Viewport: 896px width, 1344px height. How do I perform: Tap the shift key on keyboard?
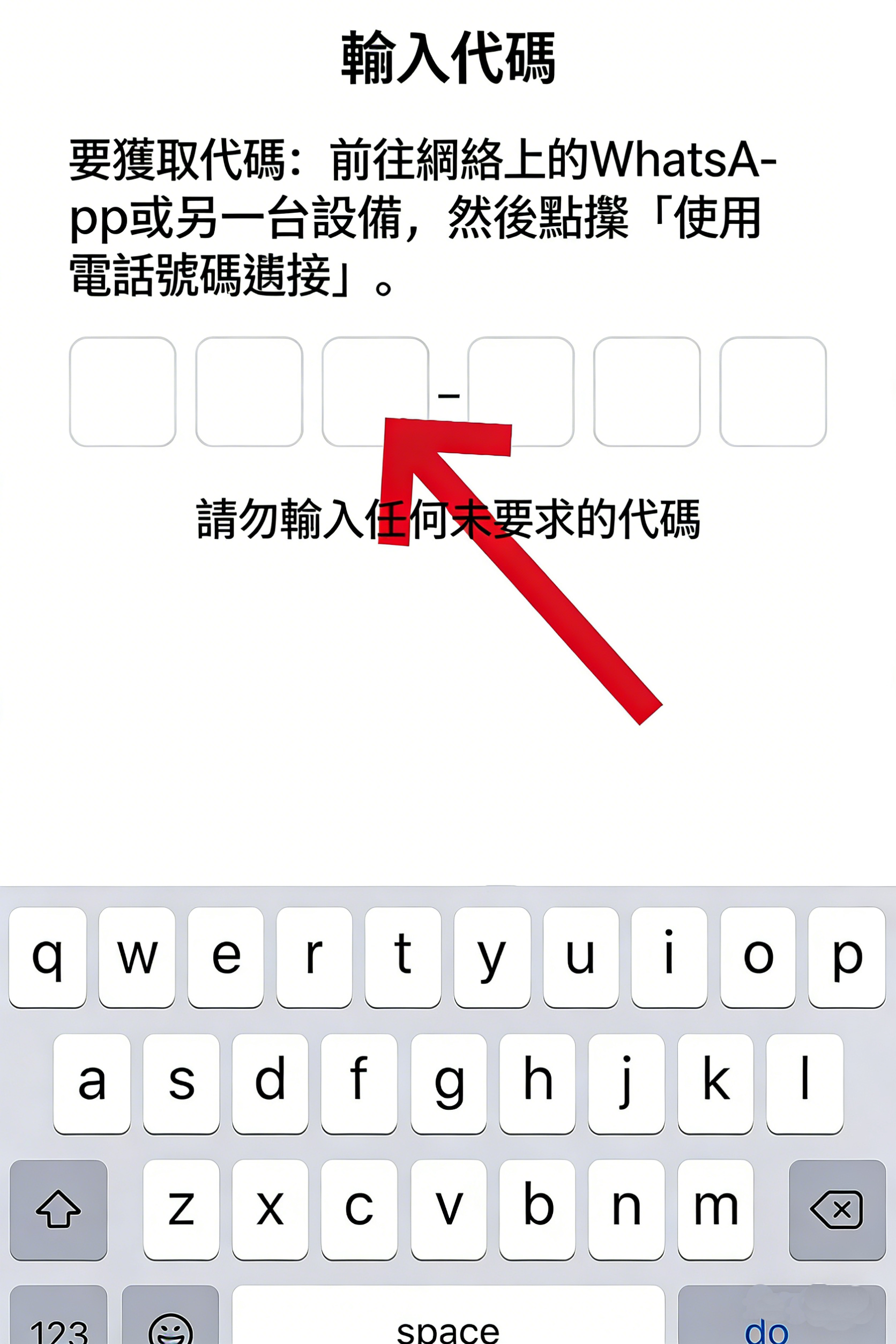coord(58,1209)
